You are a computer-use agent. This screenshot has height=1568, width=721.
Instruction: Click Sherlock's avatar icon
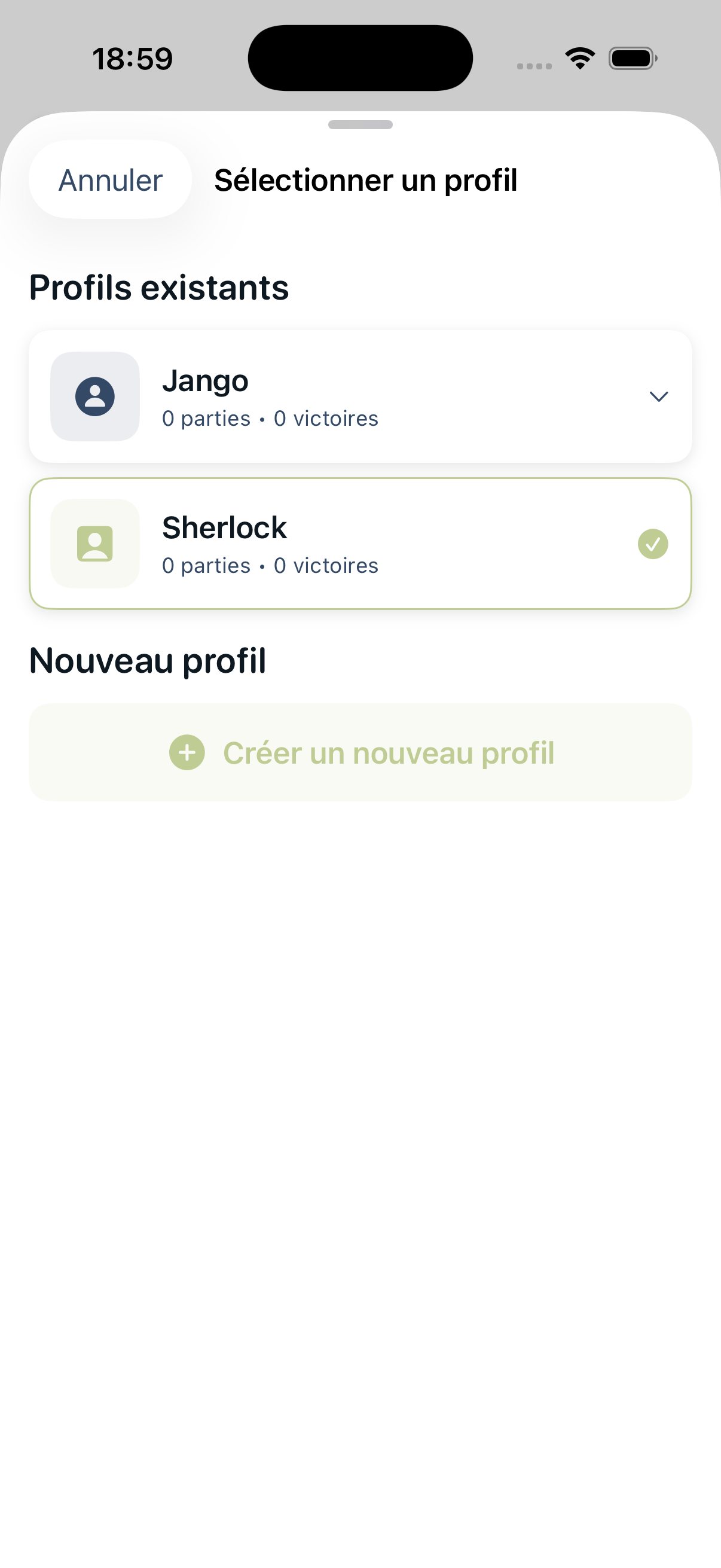[94, 544]
